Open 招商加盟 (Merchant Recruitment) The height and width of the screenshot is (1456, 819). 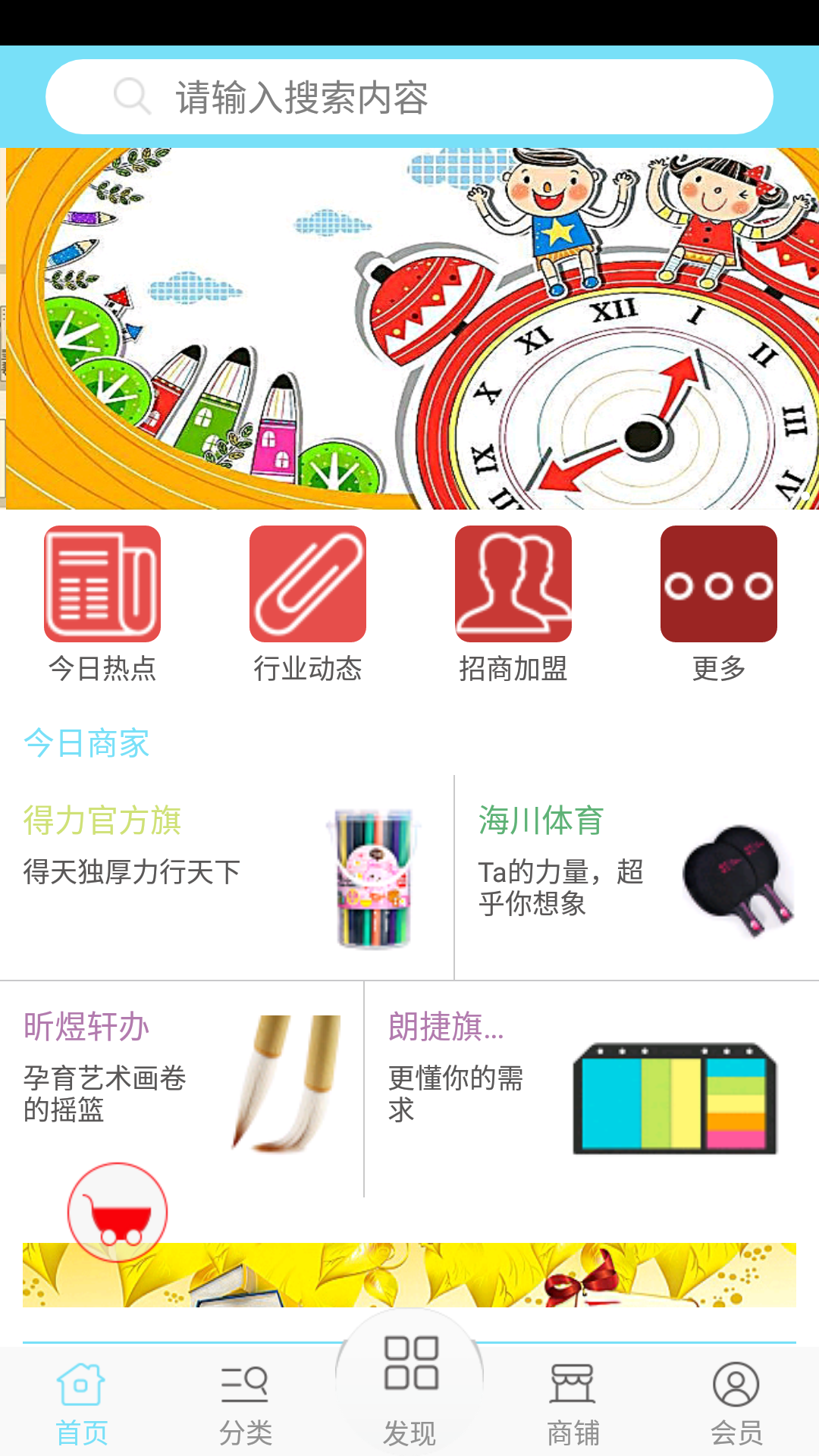(x=513, y=582)
